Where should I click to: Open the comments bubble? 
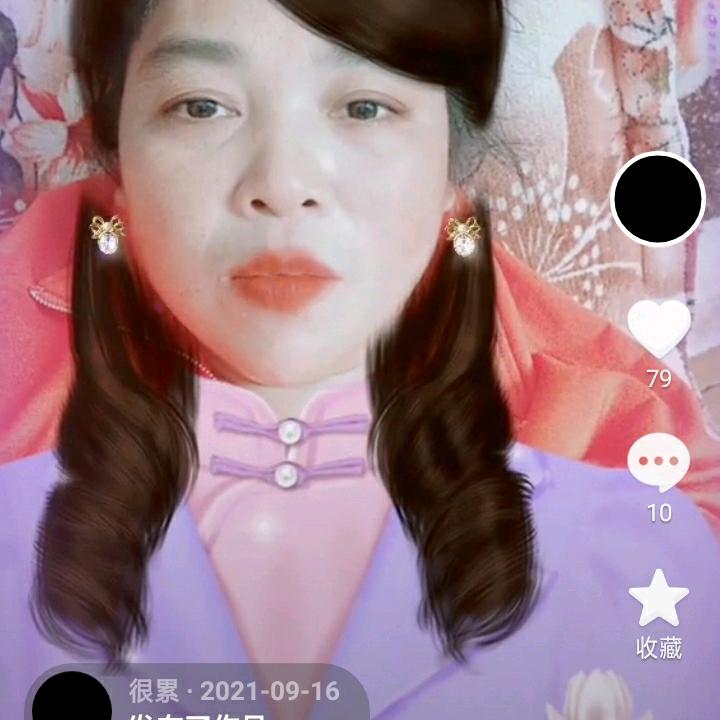point(658,464)
